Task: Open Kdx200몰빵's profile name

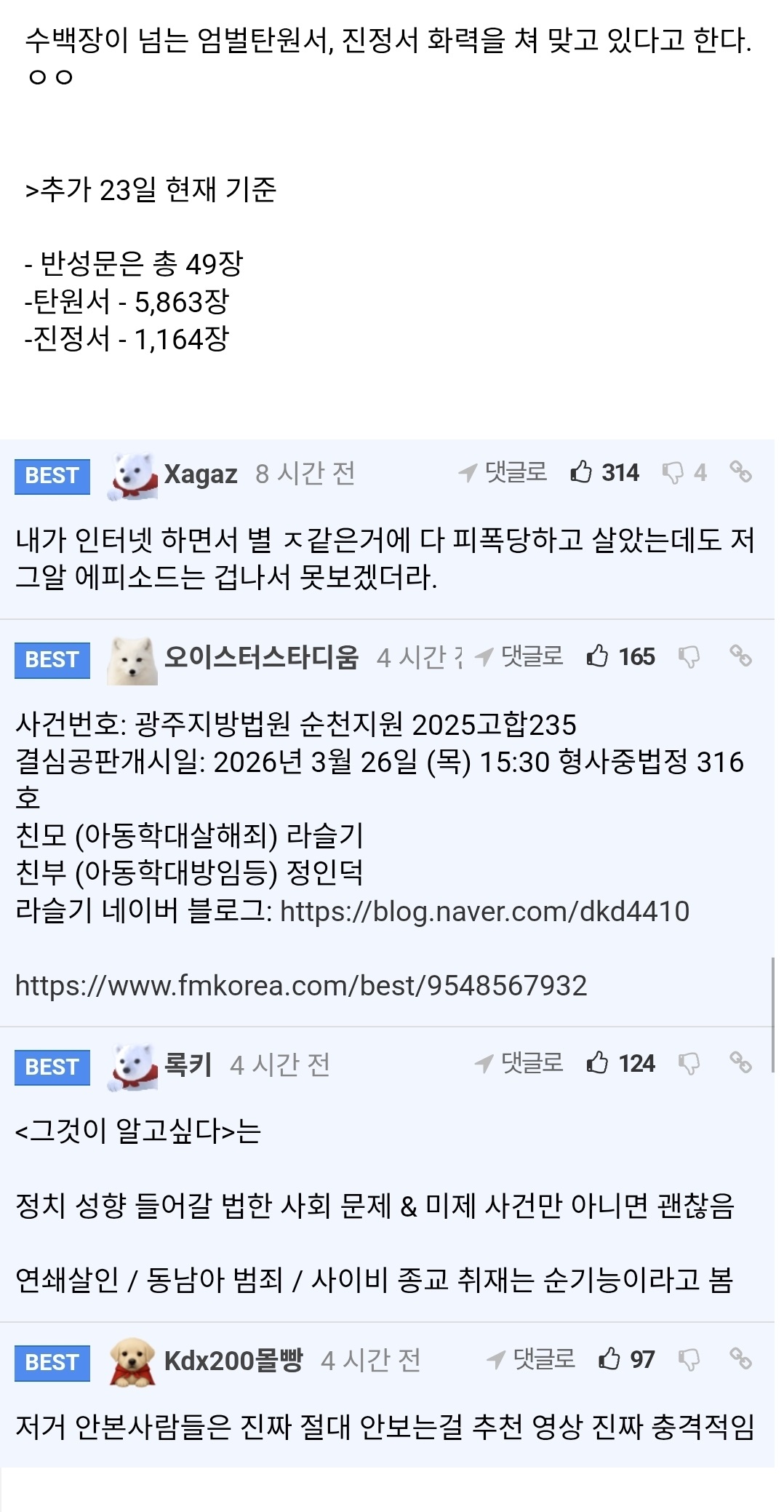Action: tap(233, 1360)
